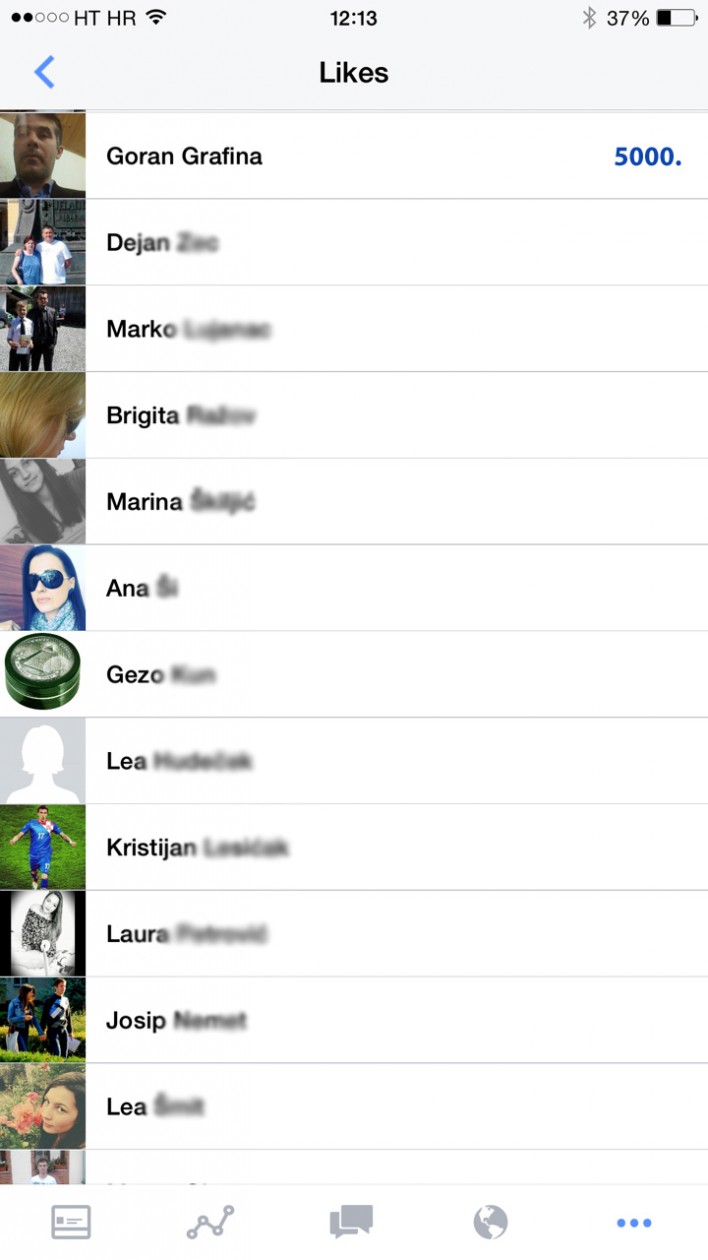Select Ana in the likes list
The height and width of the screenshot is (1260, 708).
[354, 588]
